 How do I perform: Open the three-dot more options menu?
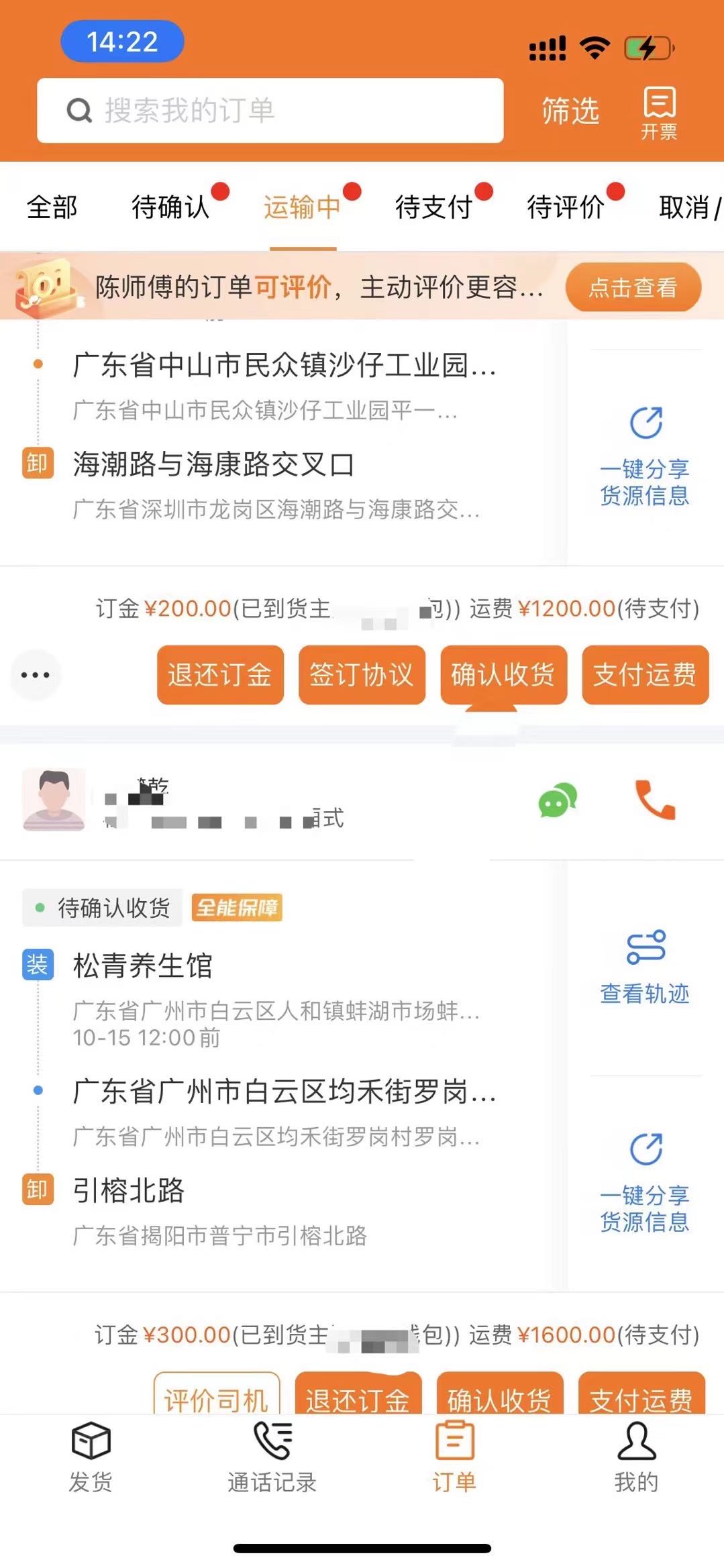[35, 675]
